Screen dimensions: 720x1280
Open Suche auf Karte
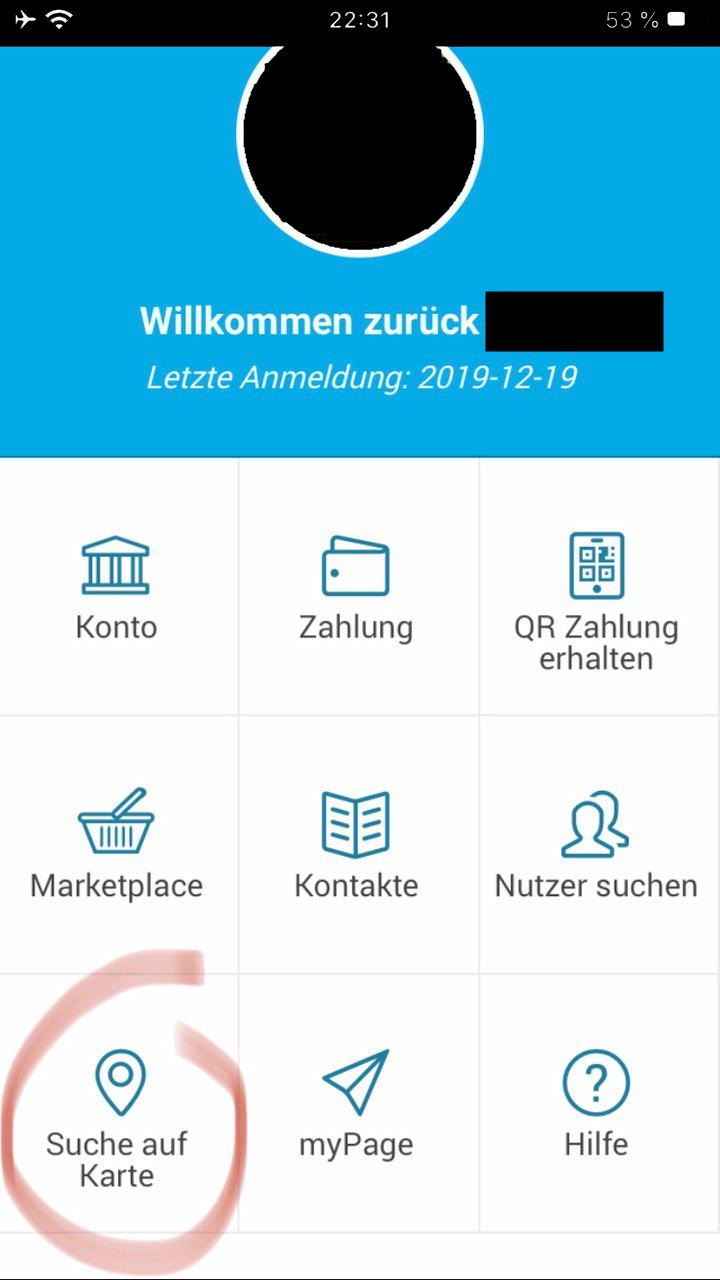117,1103
